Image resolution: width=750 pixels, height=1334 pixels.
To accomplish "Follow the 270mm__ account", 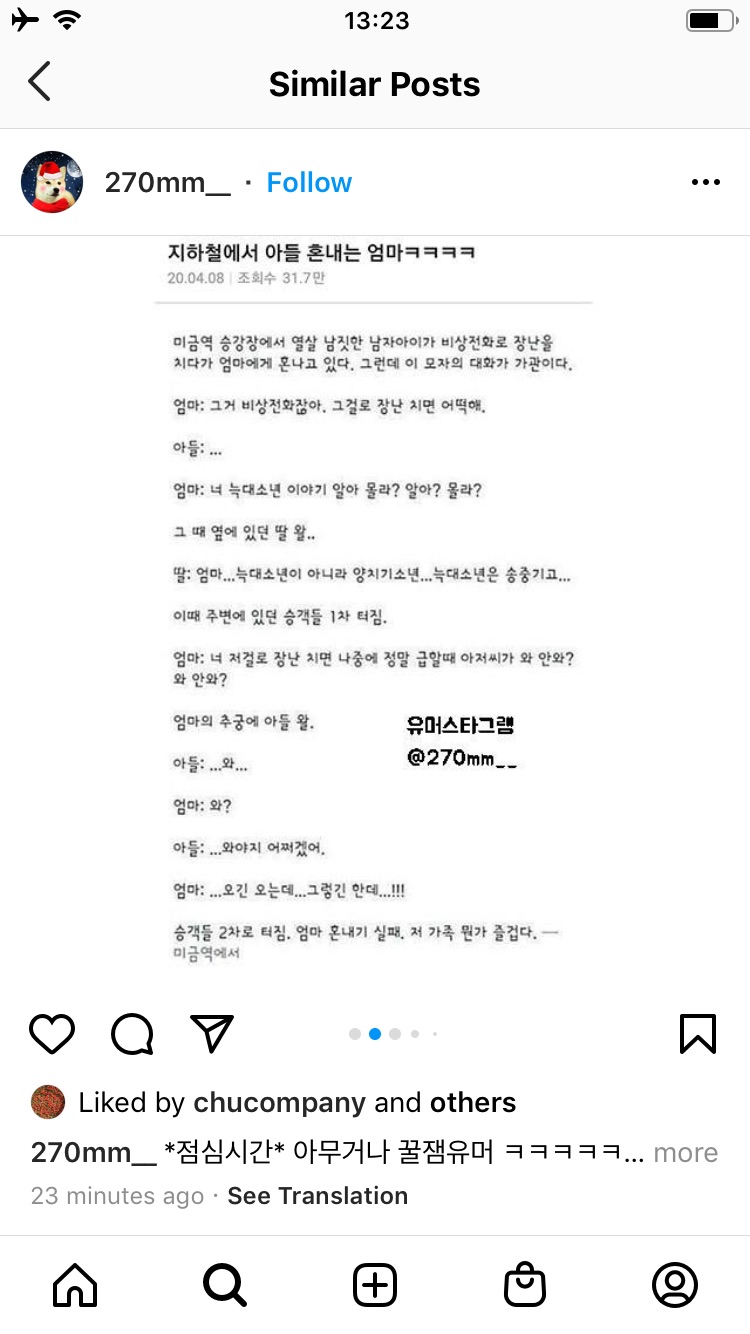I will [309, 182].
